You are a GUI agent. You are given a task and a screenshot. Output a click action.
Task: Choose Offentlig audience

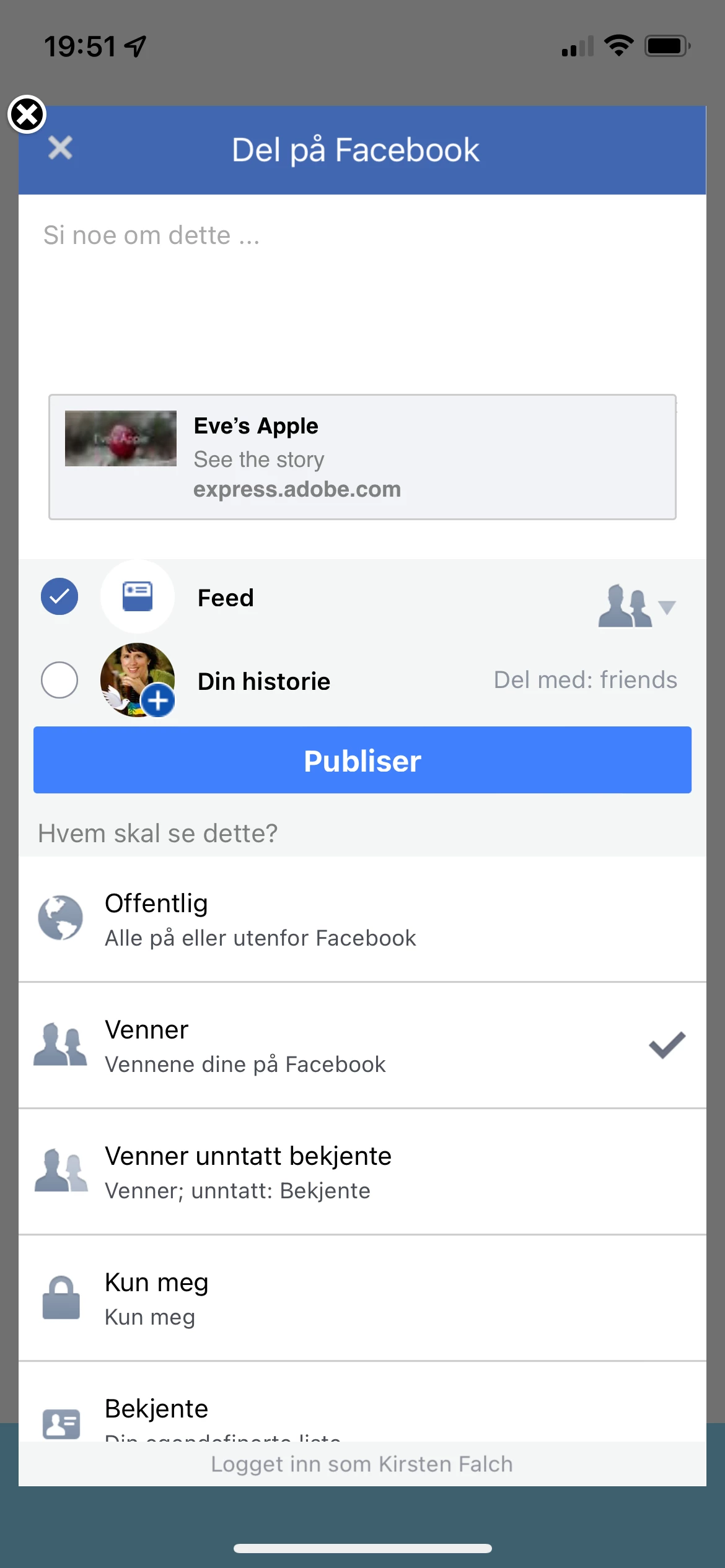[x=362, y=919]
